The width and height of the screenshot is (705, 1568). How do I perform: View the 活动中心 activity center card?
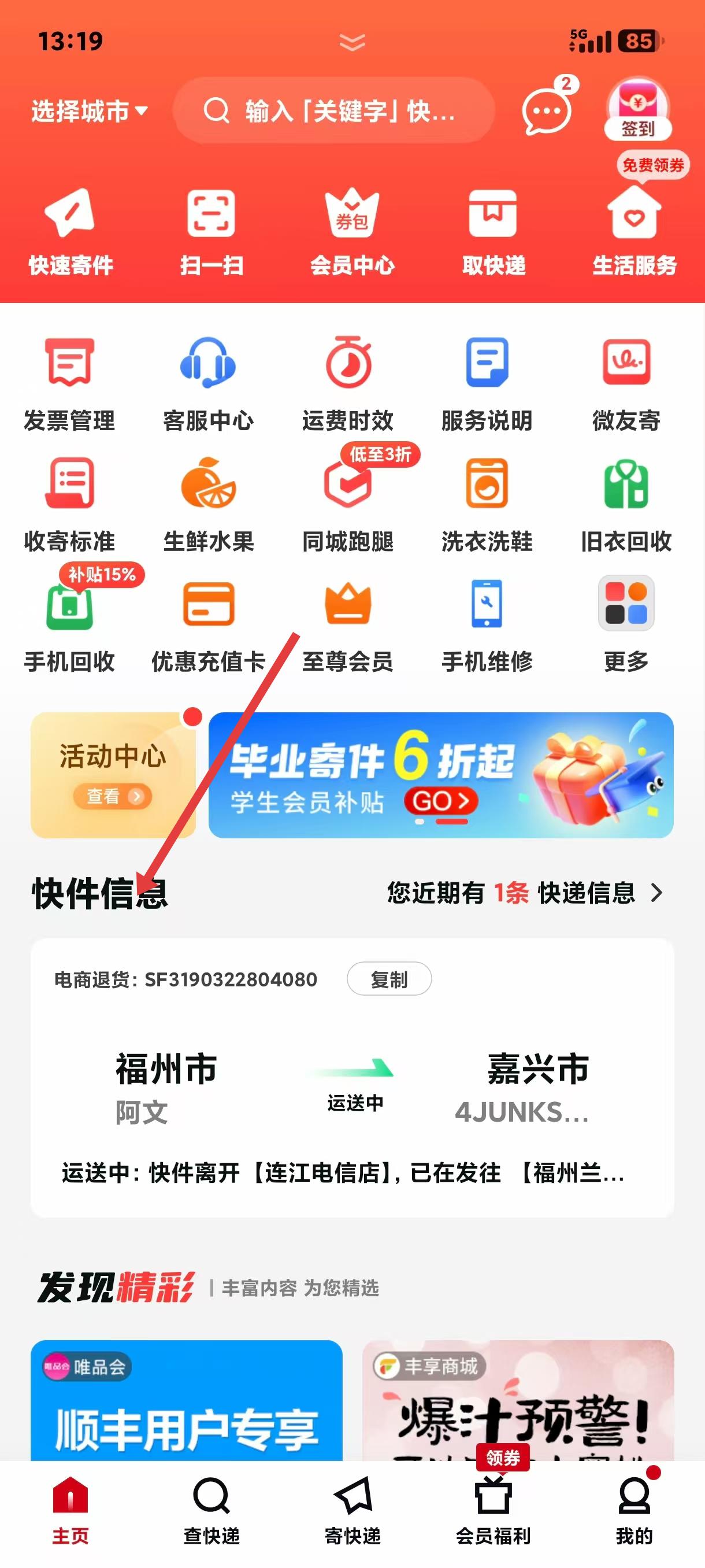click(113, 775)
